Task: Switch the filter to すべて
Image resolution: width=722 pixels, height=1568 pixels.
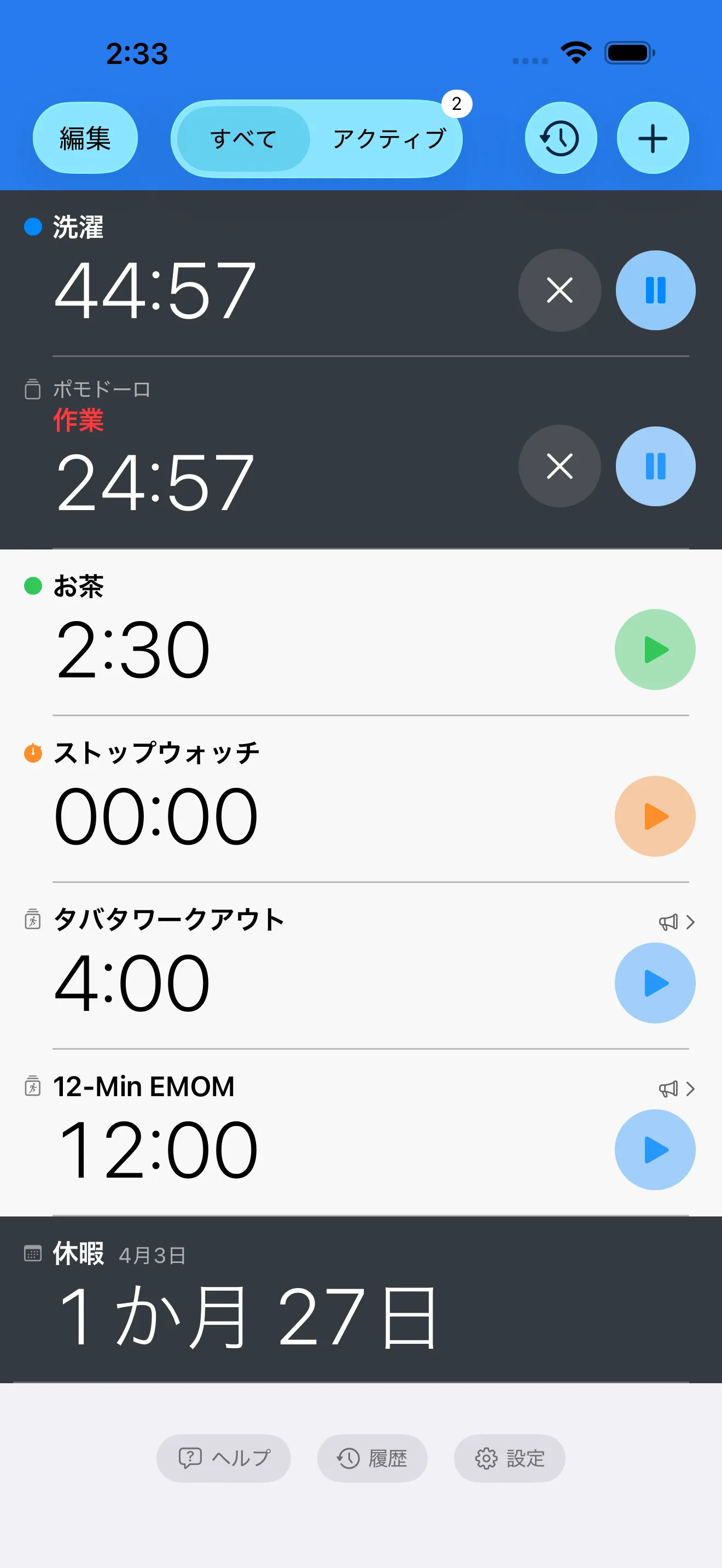Action: coord(243,139)
